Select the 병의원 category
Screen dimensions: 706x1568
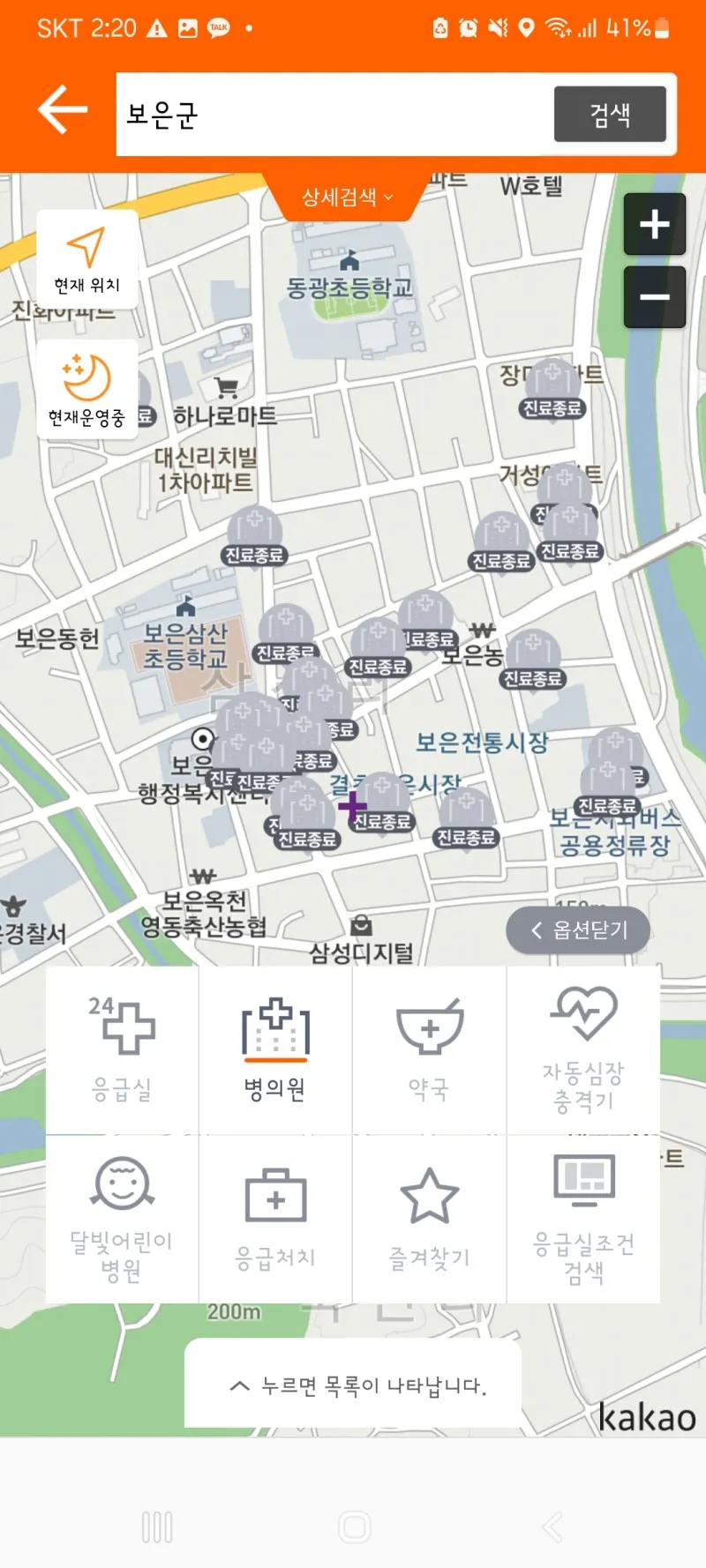tap(275, 1049)
